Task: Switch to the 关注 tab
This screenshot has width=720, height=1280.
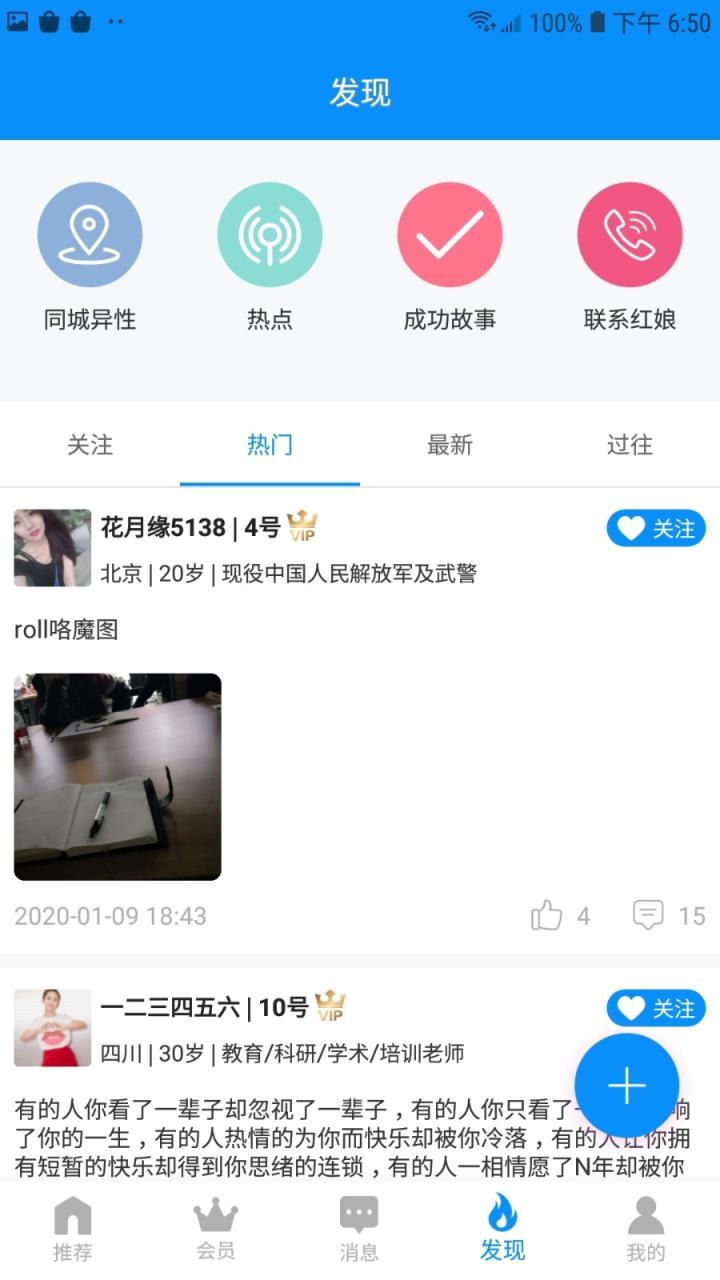Action: 92,446
